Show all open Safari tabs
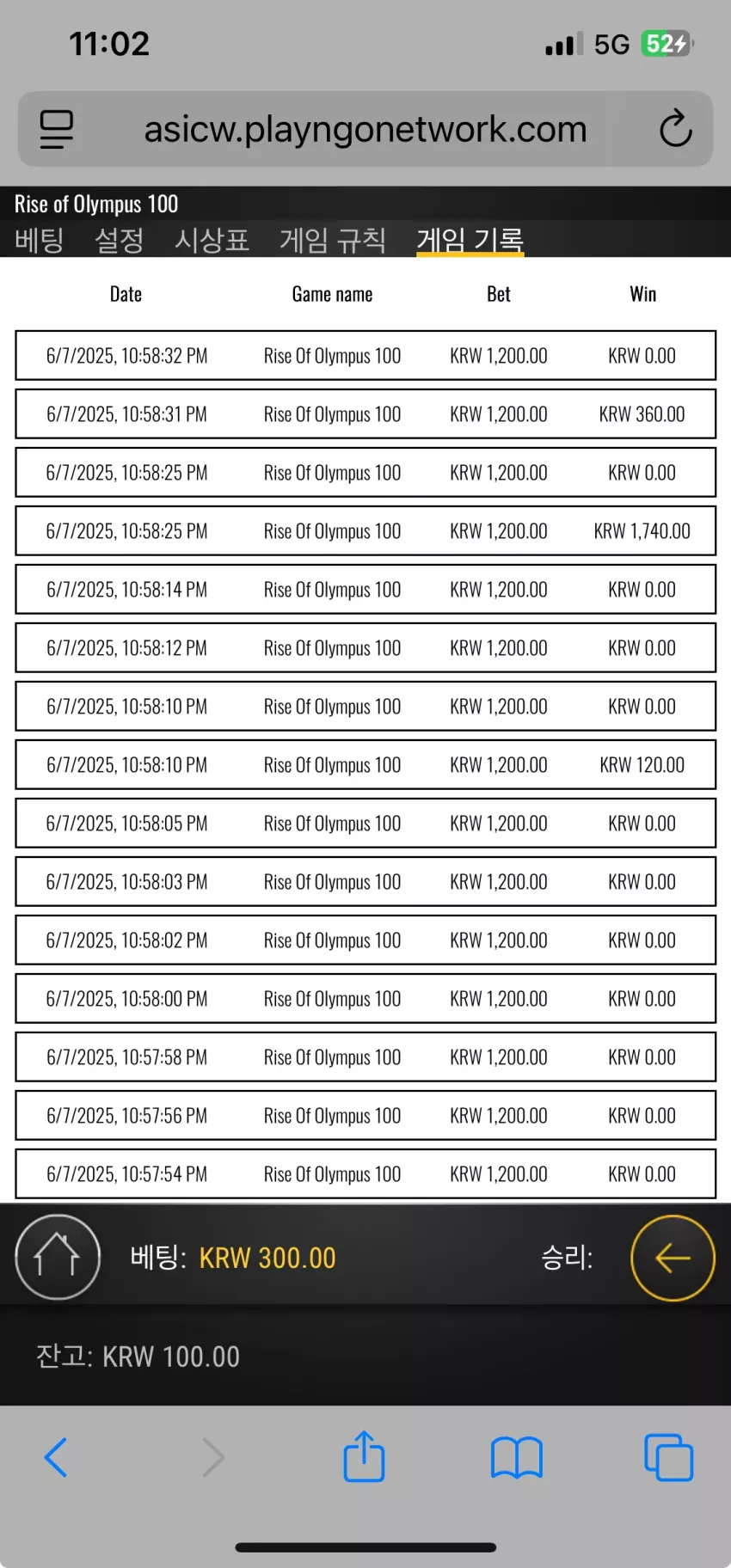Screen dimensions: 731x1568 (x=668, y=1457)
